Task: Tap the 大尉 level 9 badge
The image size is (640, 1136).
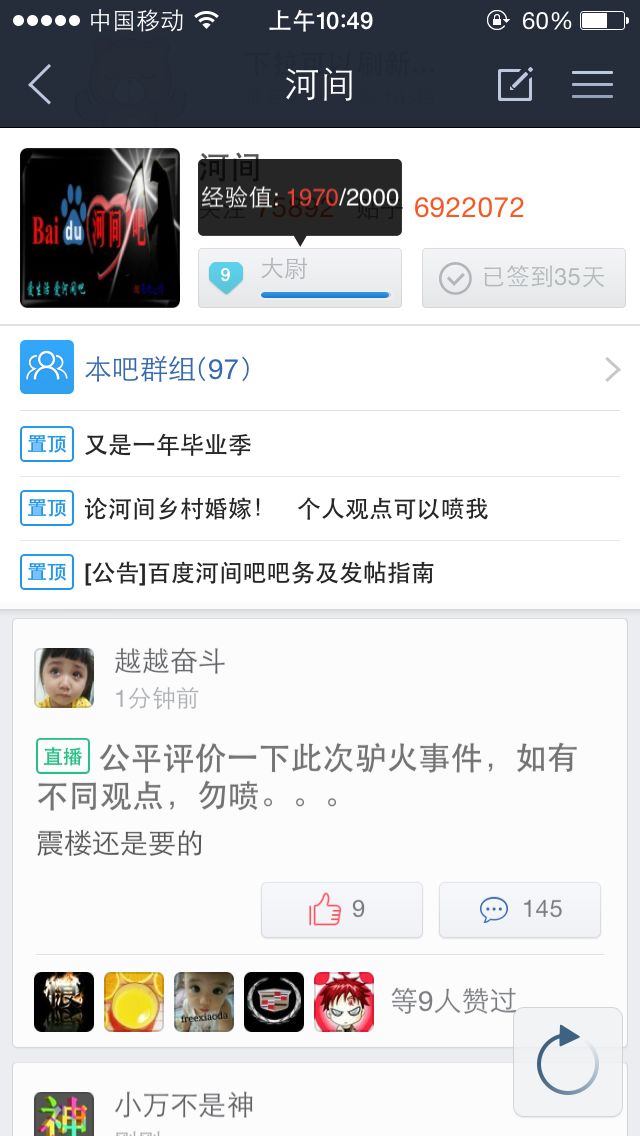Action: [300, 277]
